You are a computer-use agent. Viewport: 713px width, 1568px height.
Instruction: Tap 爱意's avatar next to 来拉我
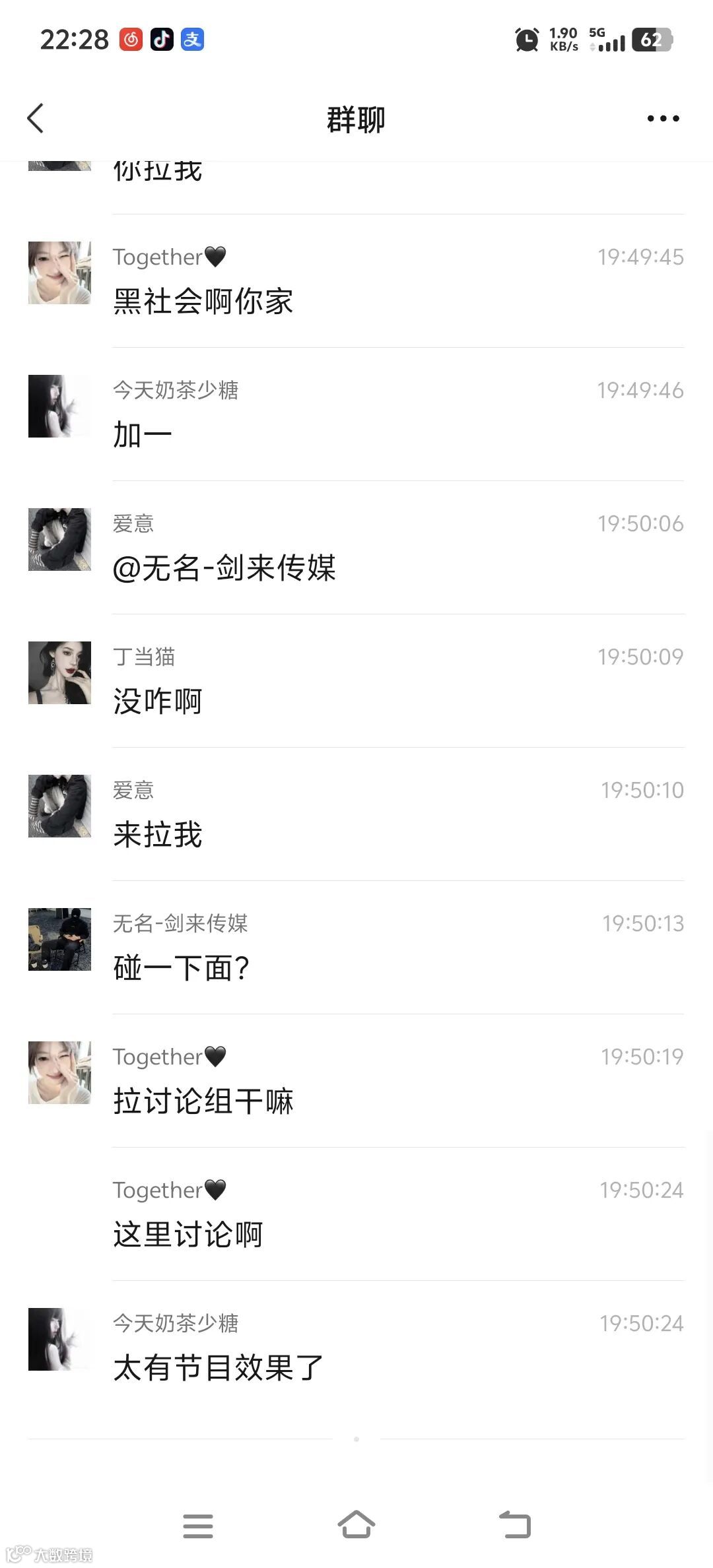[59, 806]
